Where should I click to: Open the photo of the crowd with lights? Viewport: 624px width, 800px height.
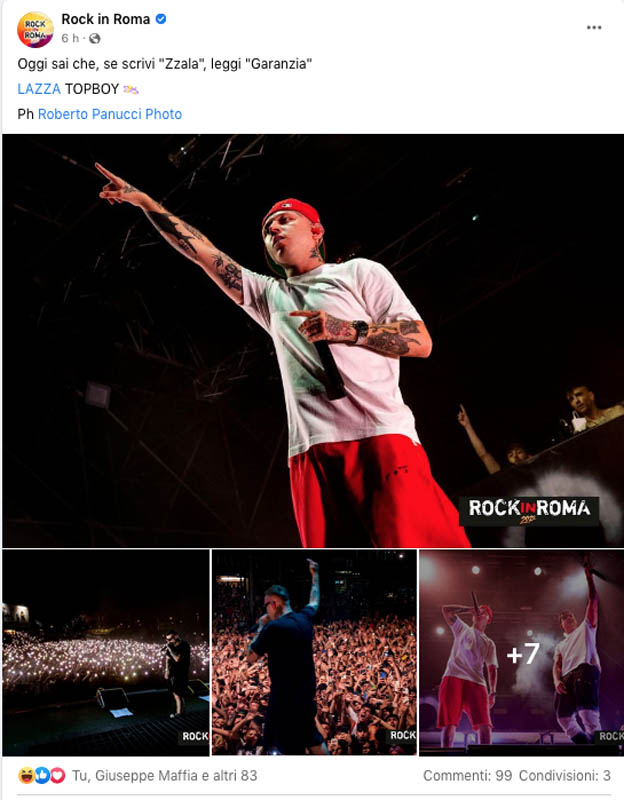(106, 653)
